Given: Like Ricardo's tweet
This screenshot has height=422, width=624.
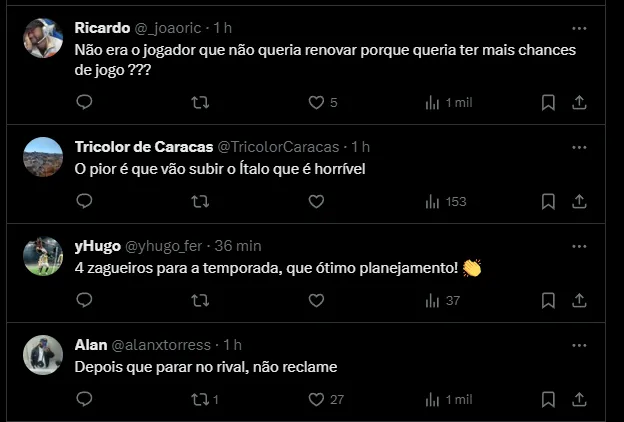Looking at the screenshot, I should pos(316,102).
